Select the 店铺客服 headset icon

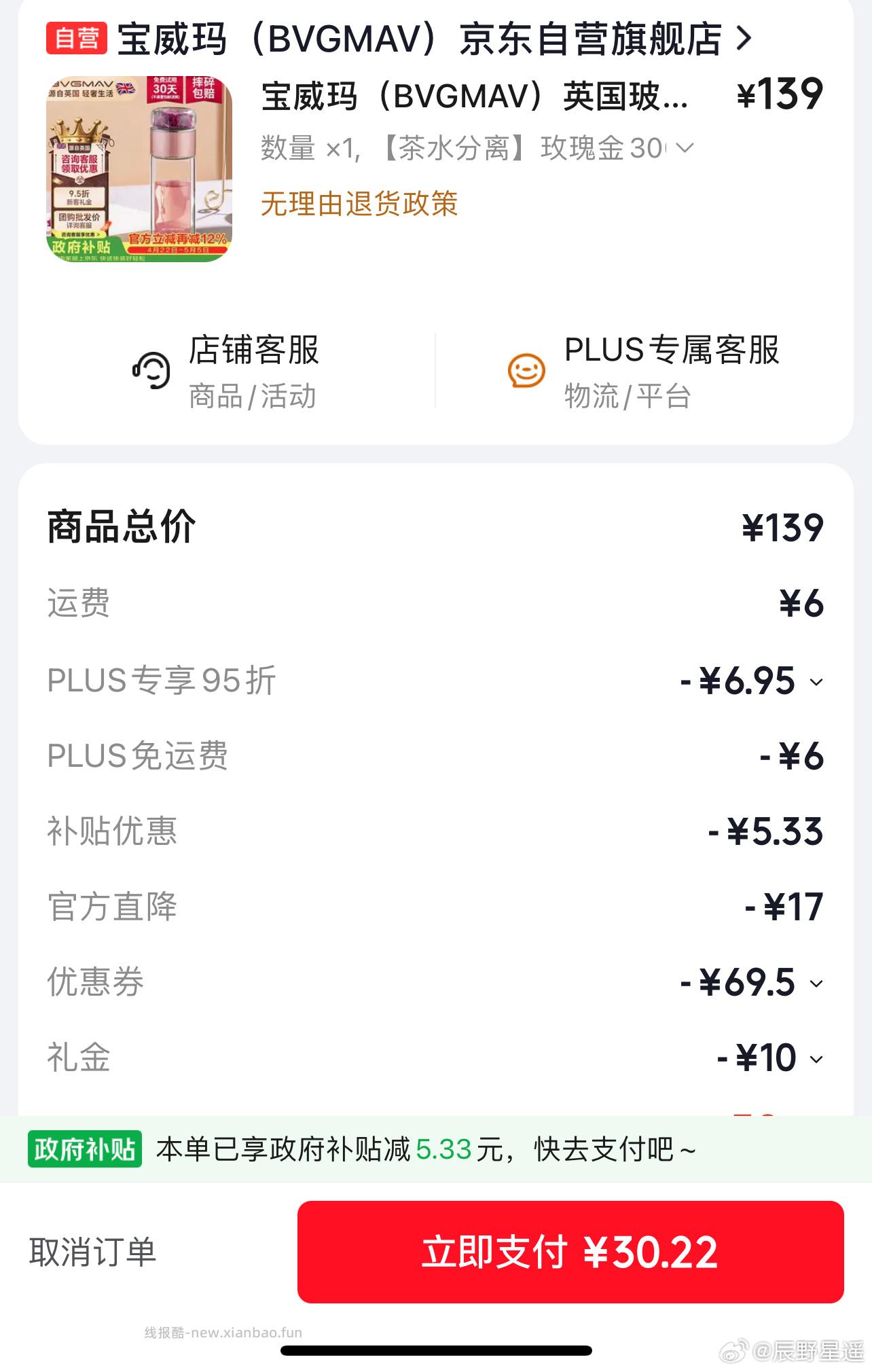(152, 370)
